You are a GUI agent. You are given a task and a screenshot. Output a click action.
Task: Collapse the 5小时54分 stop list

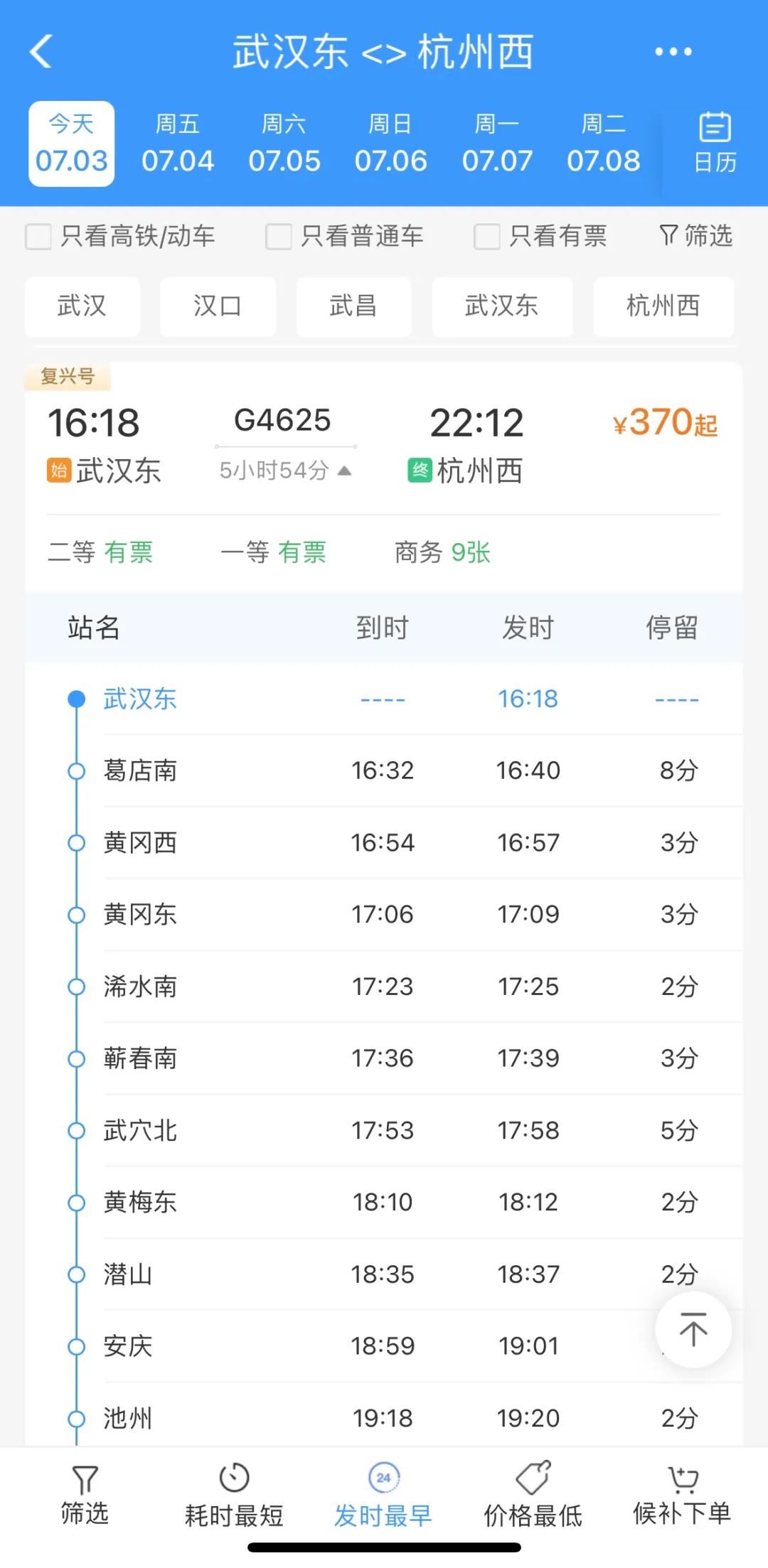click(x=285, y=470)
